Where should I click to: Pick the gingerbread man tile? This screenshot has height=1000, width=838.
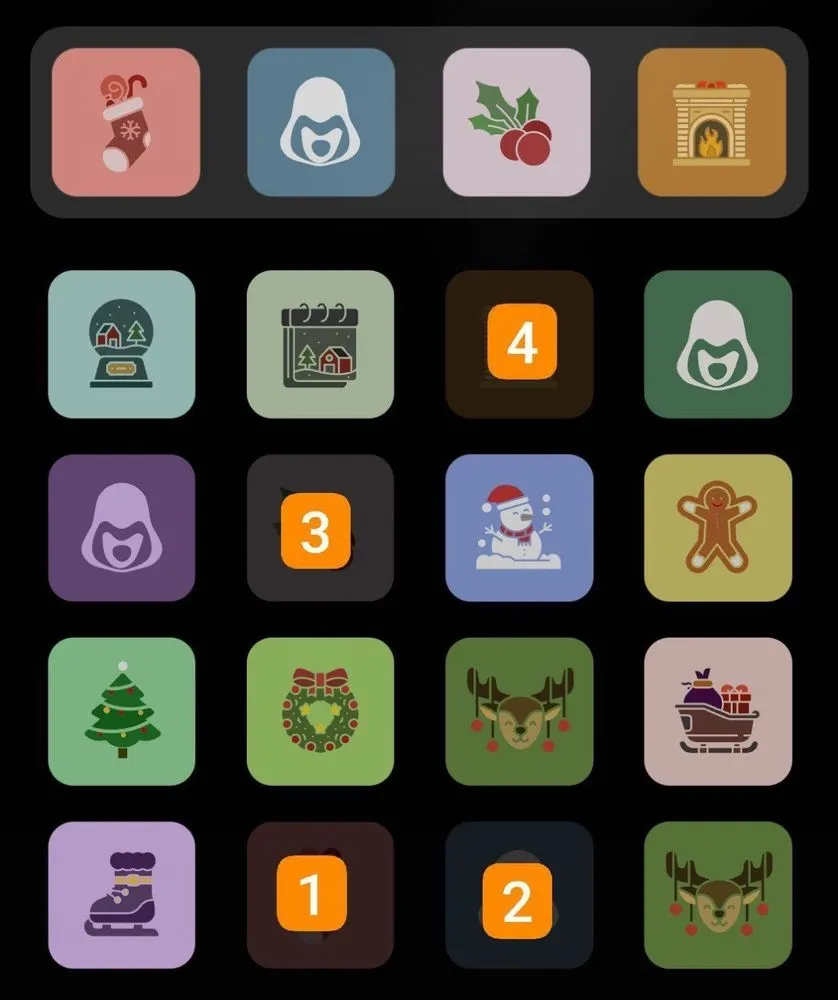coord(717,528)
